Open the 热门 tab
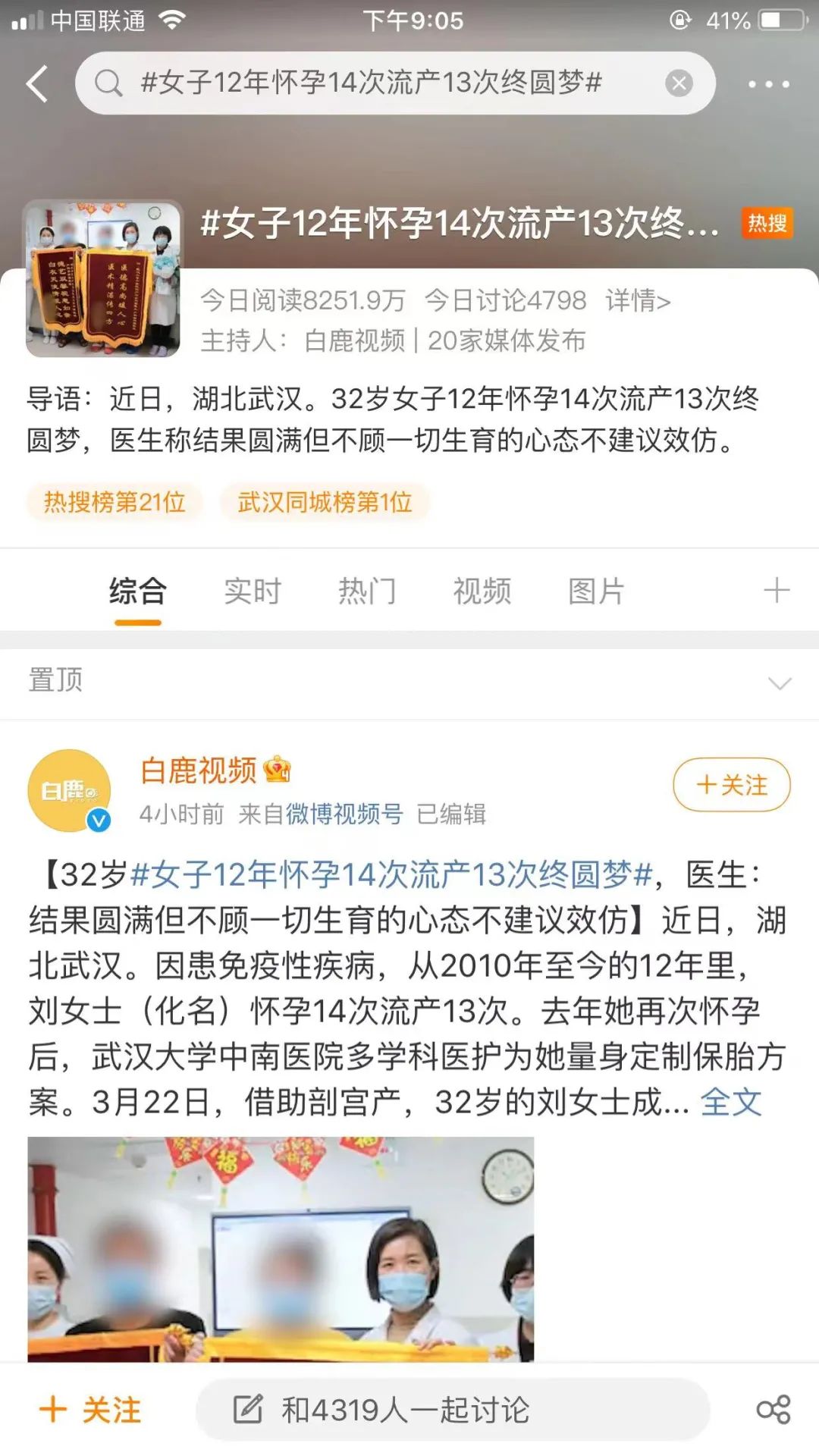This screenshot has height=1456, width=819. coord(366,591)
